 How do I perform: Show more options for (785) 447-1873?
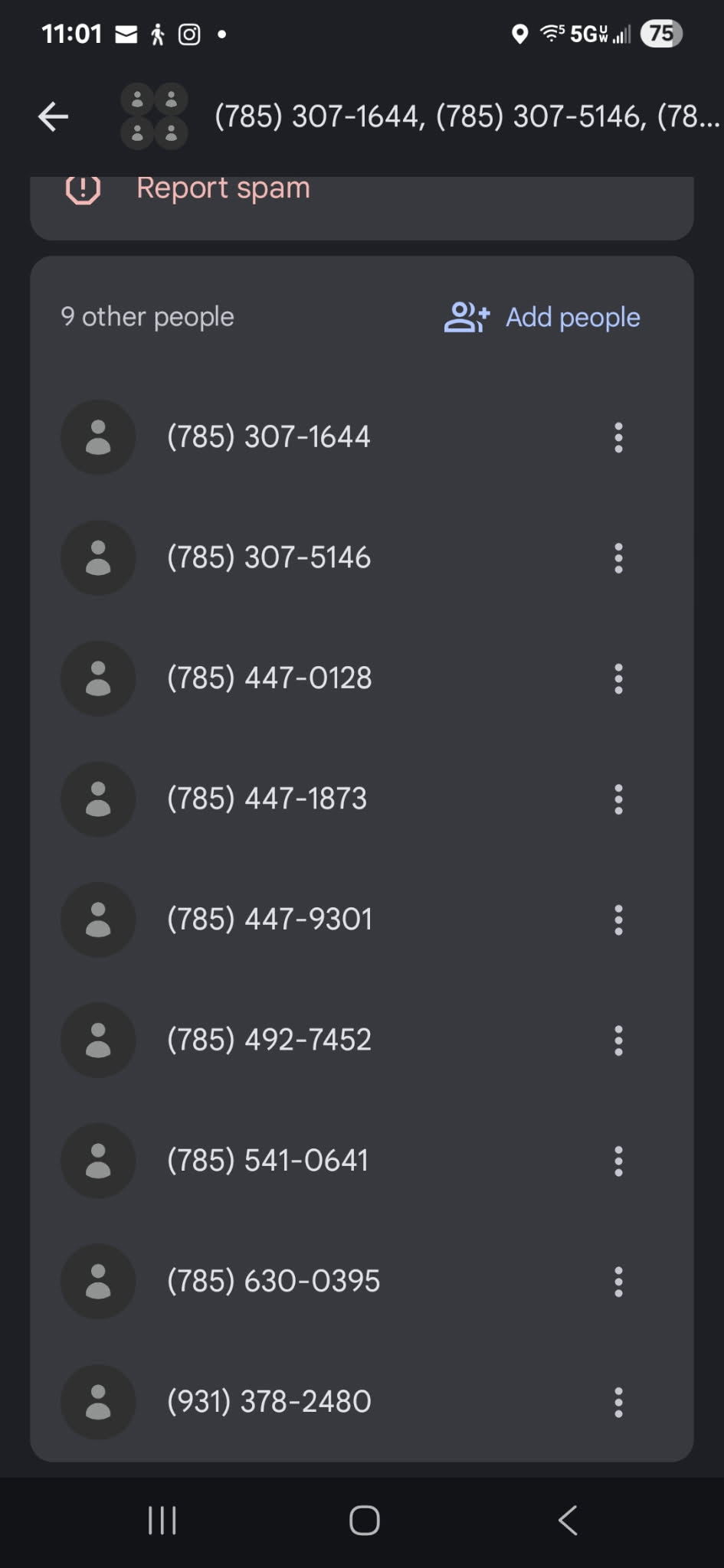(x=618, y=799)
